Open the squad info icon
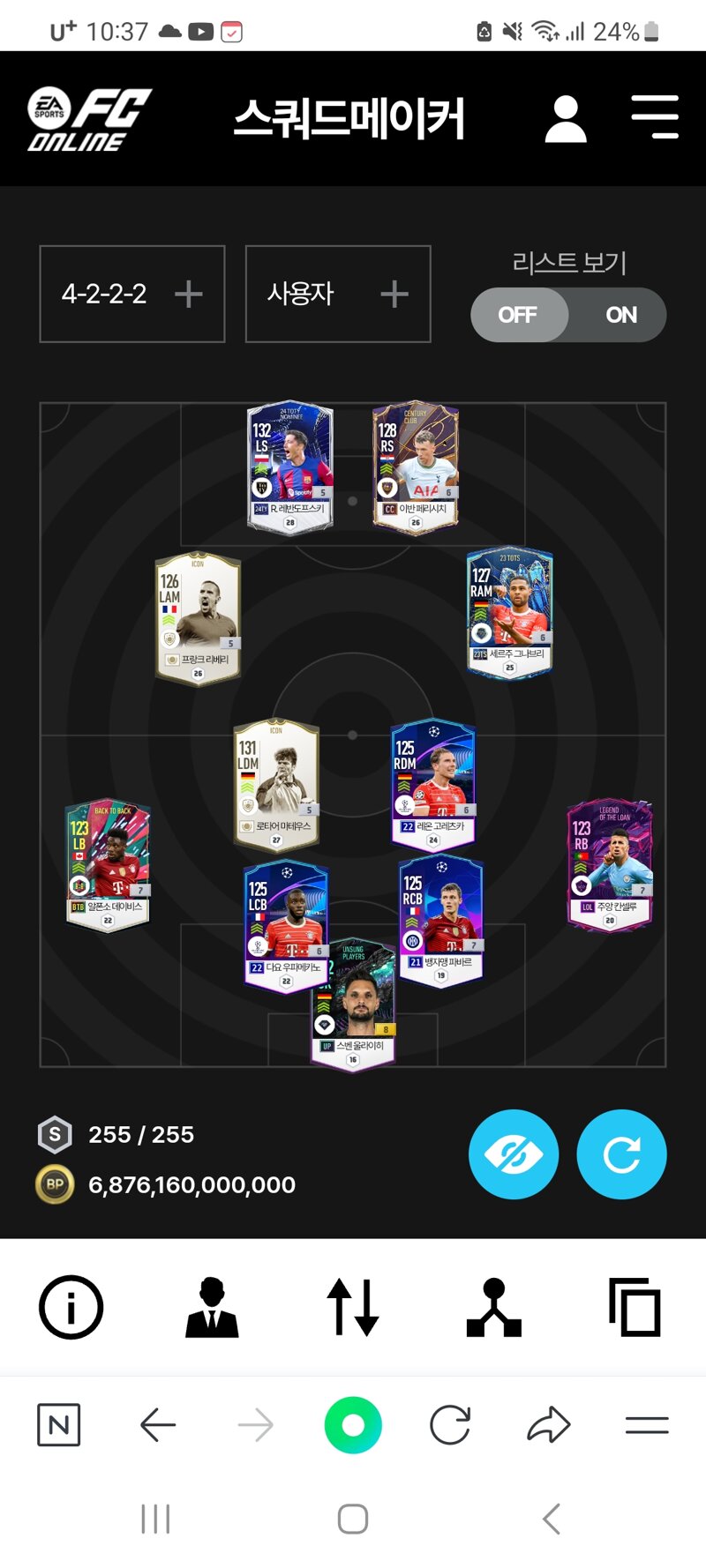Viewport: 706px width, 1568px height. point(71,1307)
